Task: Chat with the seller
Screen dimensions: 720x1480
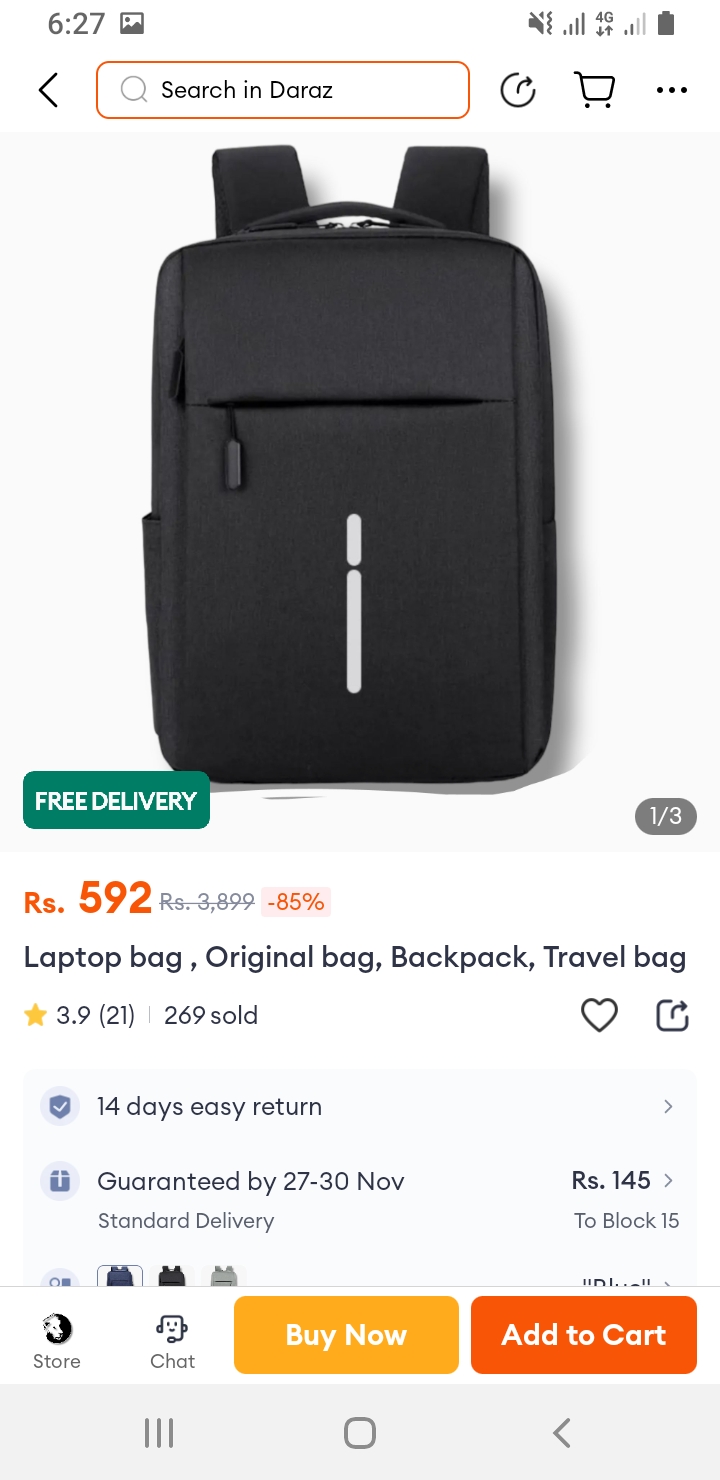Action: click(x=172, y=1341)
